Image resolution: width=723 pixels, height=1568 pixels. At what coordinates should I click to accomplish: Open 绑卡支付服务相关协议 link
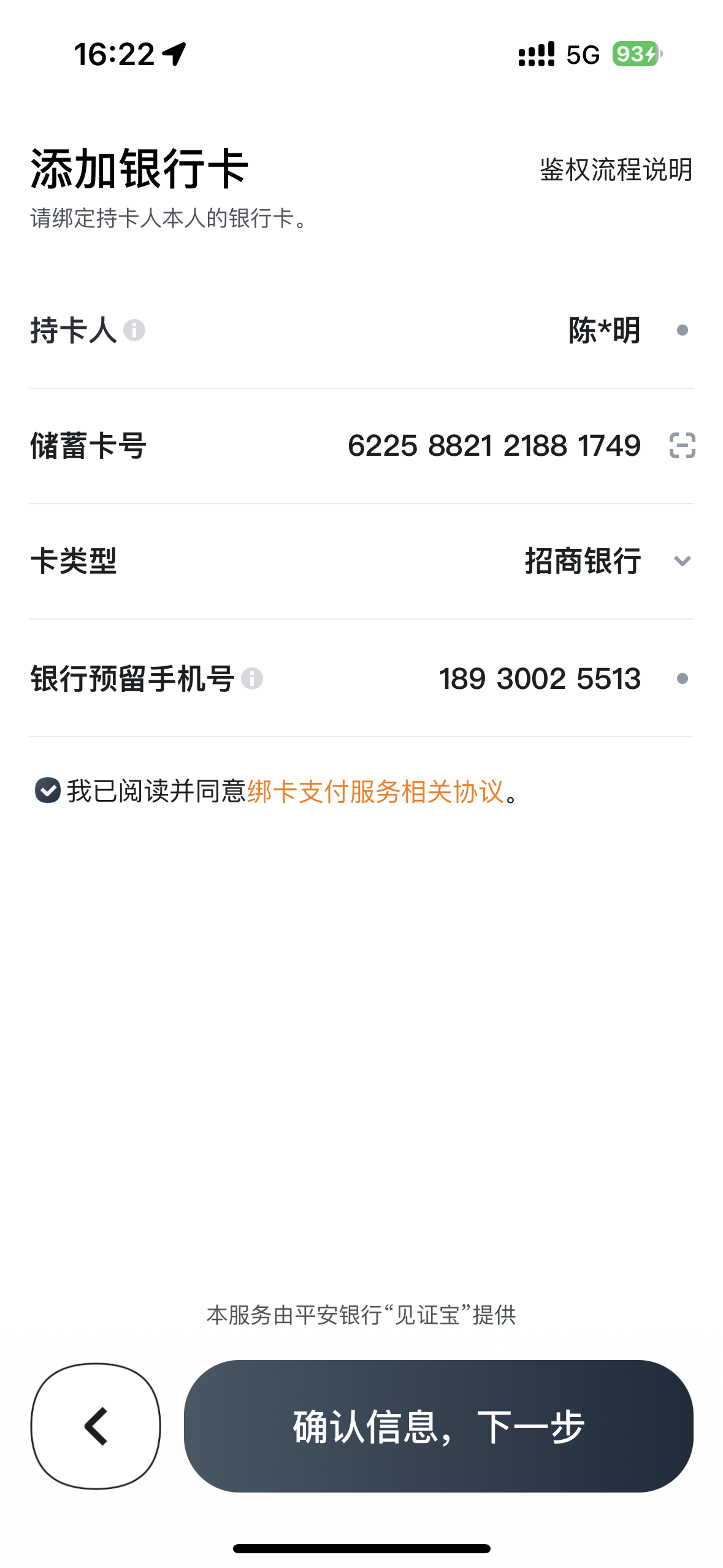(375, 791)
